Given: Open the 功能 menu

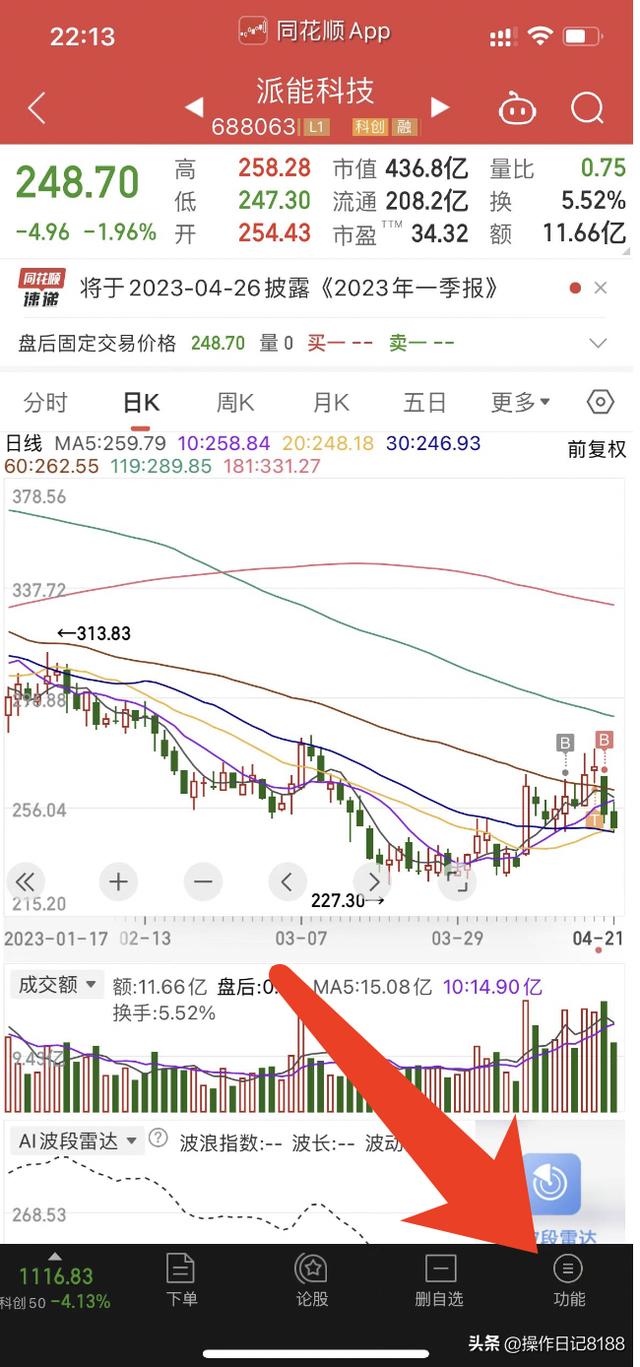Looking at the screenshot, I should pos(568,1281).
